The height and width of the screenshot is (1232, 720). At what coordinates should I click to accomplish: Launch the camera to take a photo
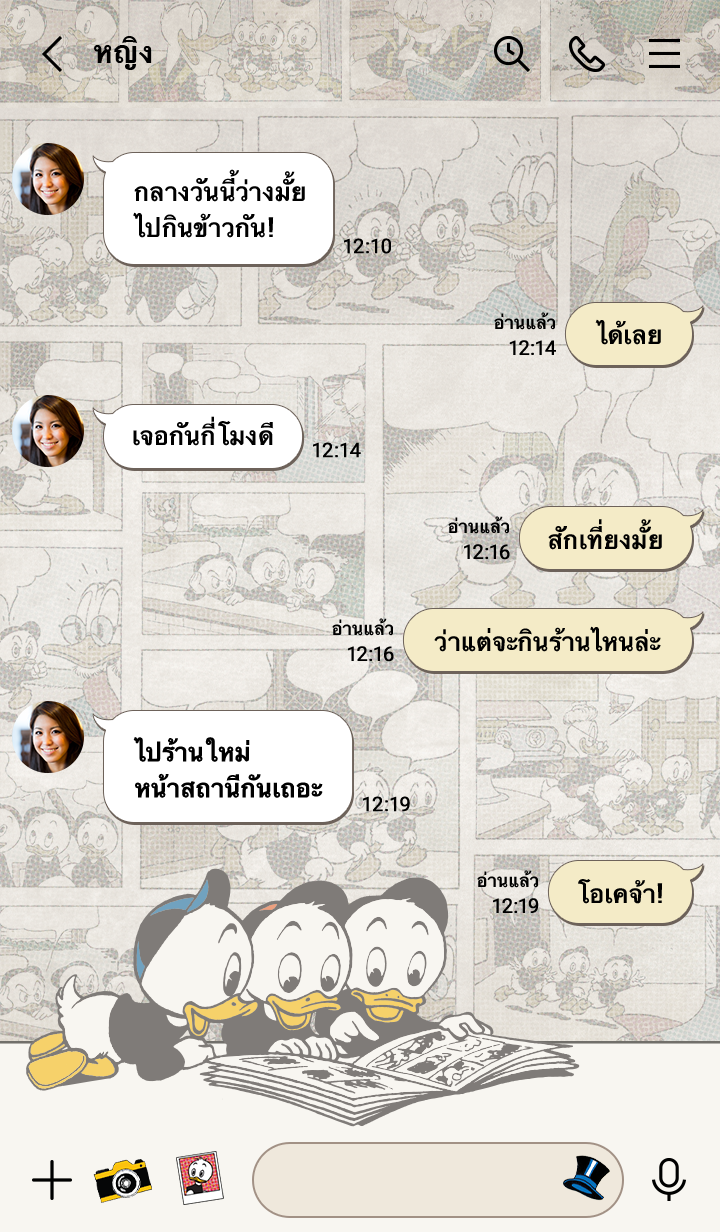point(123,1180)
